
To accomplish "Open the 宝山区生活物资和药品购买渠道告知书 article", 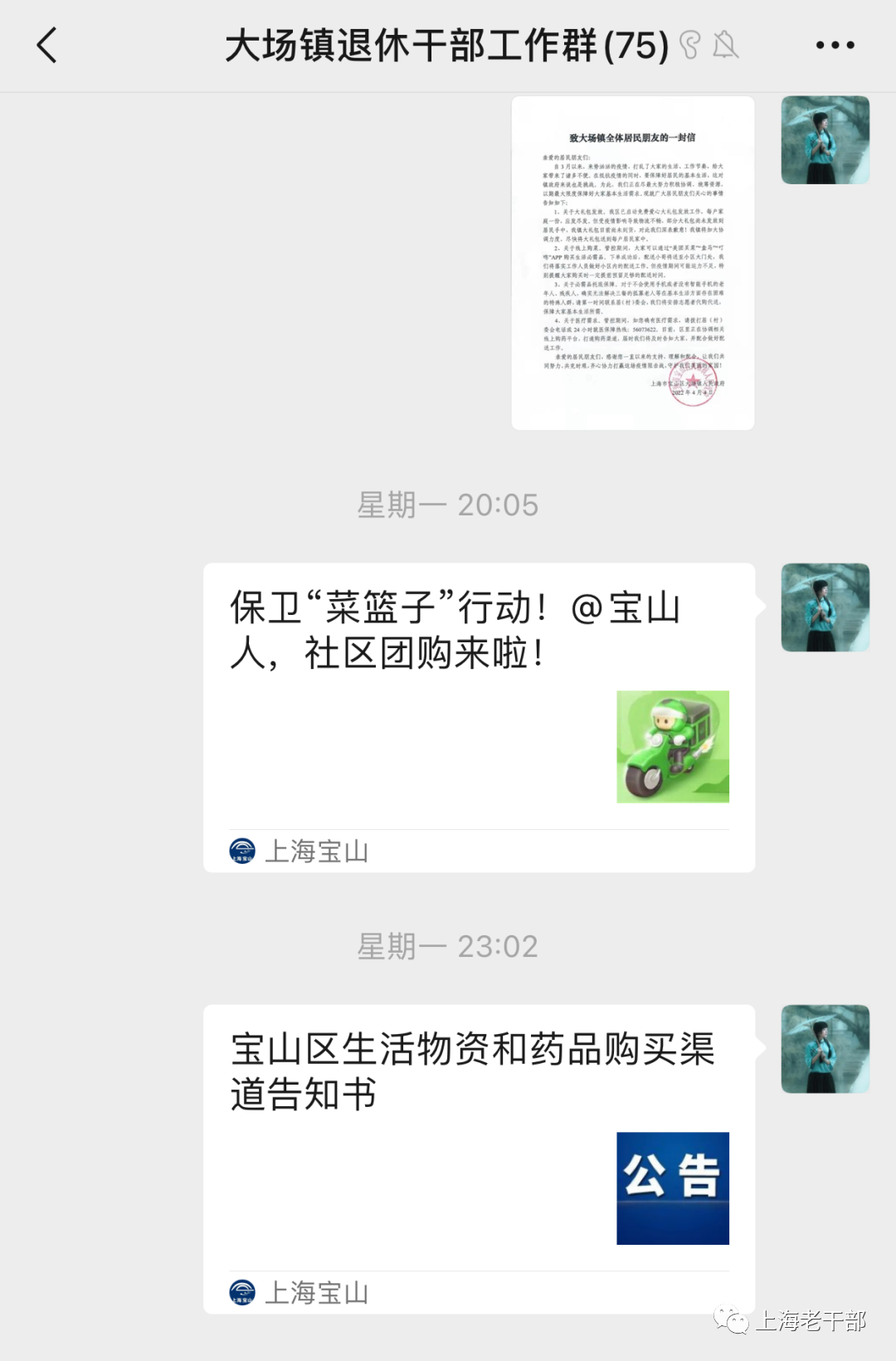I will pos(479,1158).
